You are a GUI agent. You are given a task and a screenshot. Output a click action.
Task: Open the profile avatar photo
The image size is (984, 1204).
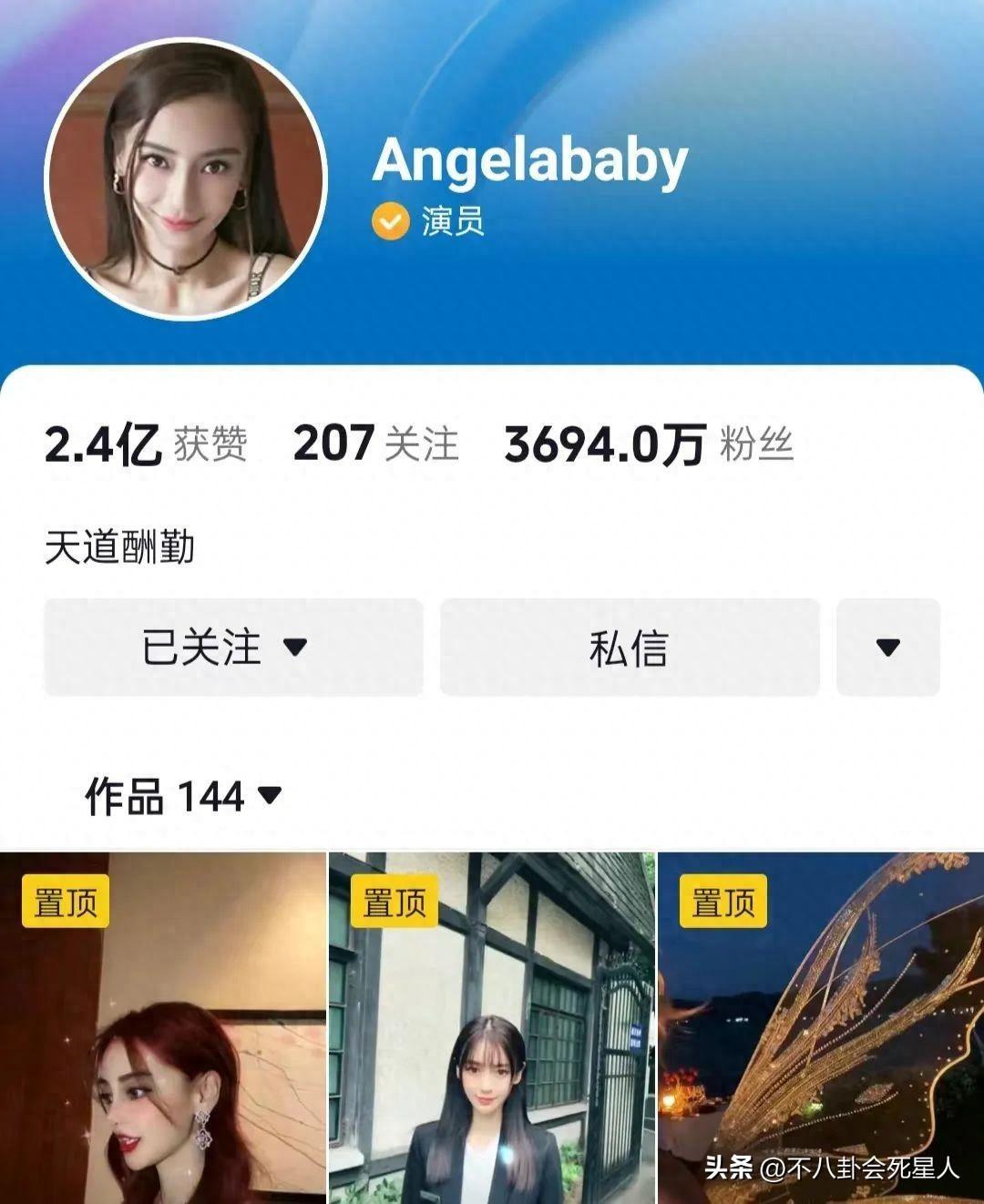[186, 179]
